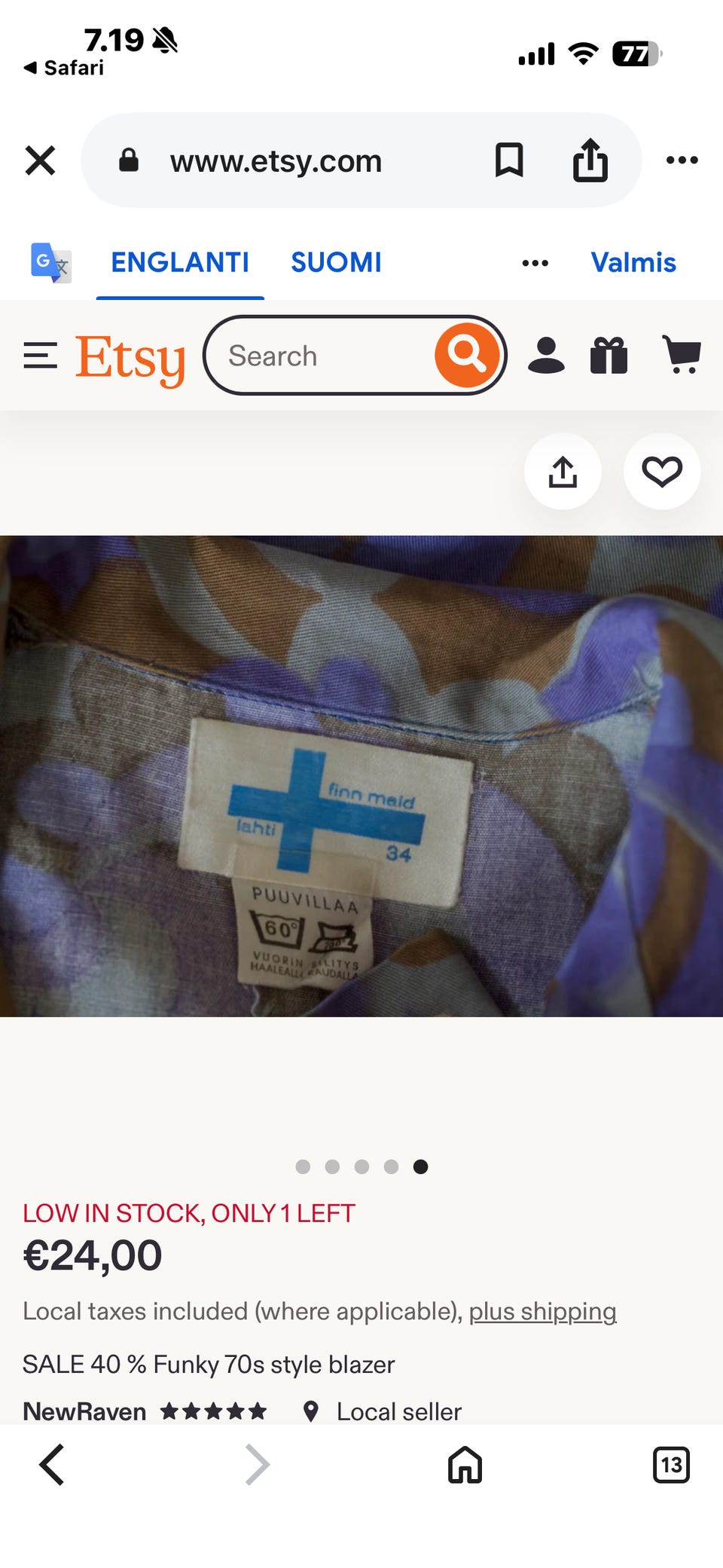
Task: Tap the orange search magnifier button
Action: coord(466,355)
